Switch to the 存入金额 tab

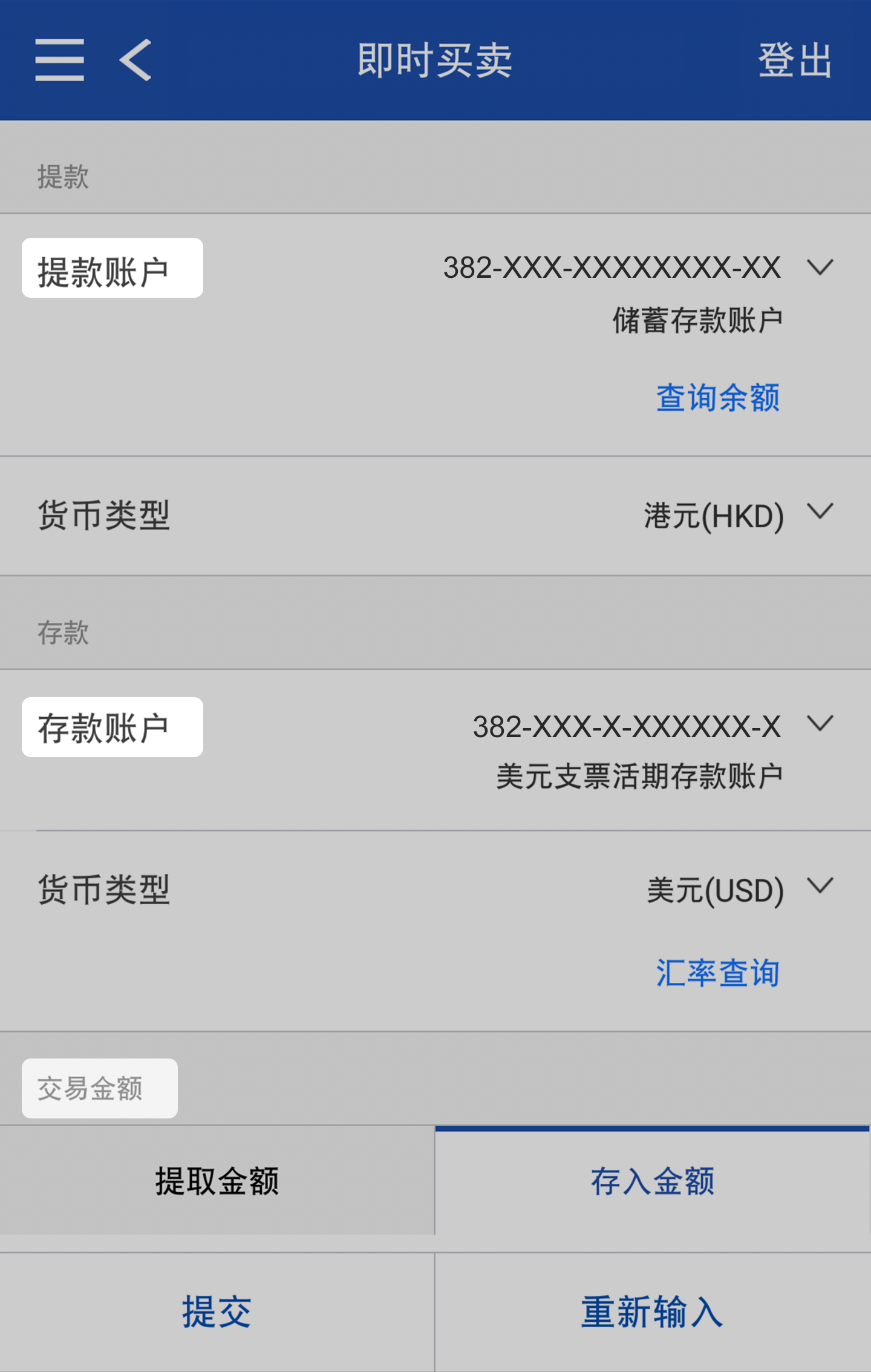[652, 1181]
